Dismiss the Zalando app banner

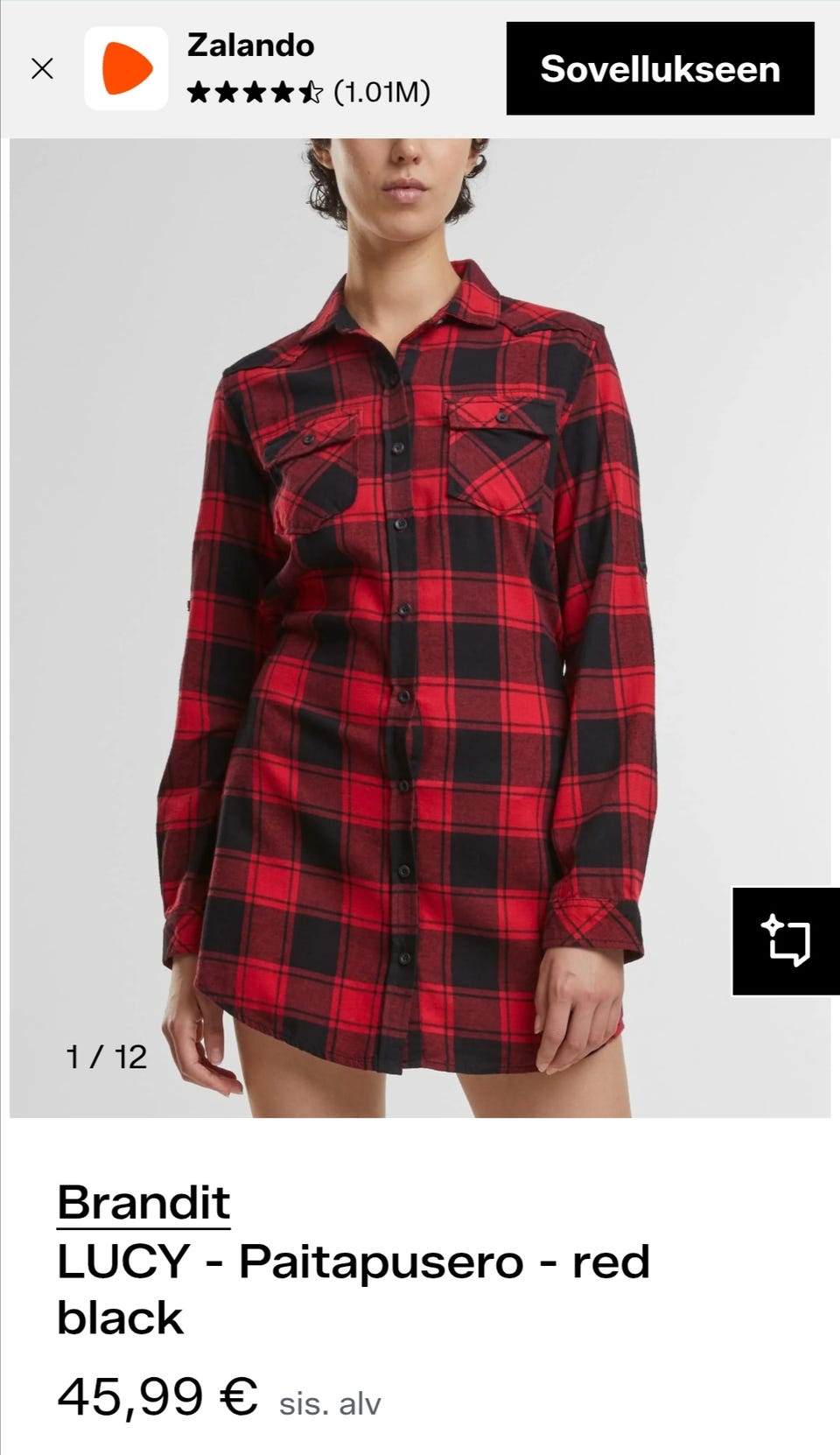[42, 68]
